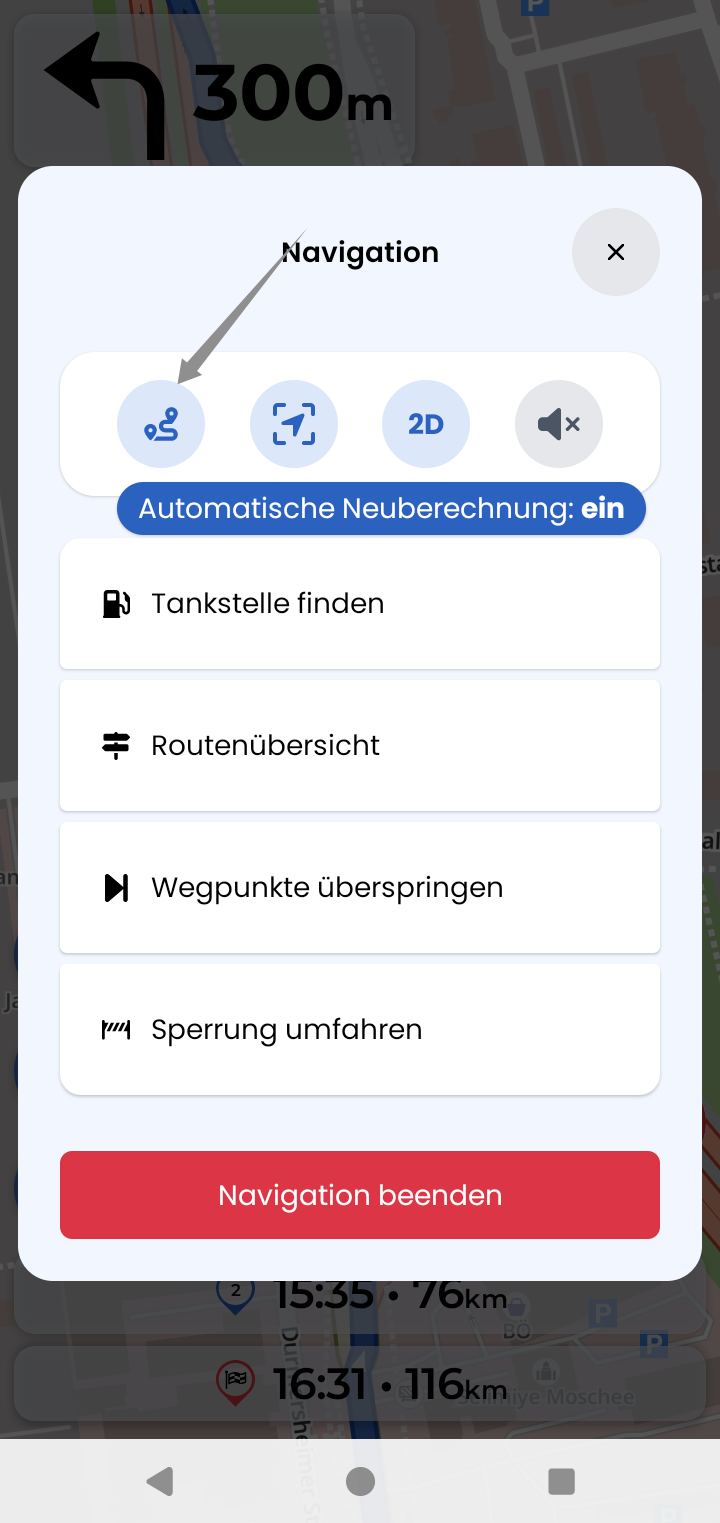The image size is (720, 1523).
Task: Tap the map centering arrow icon
Action: tap(294, 424)
